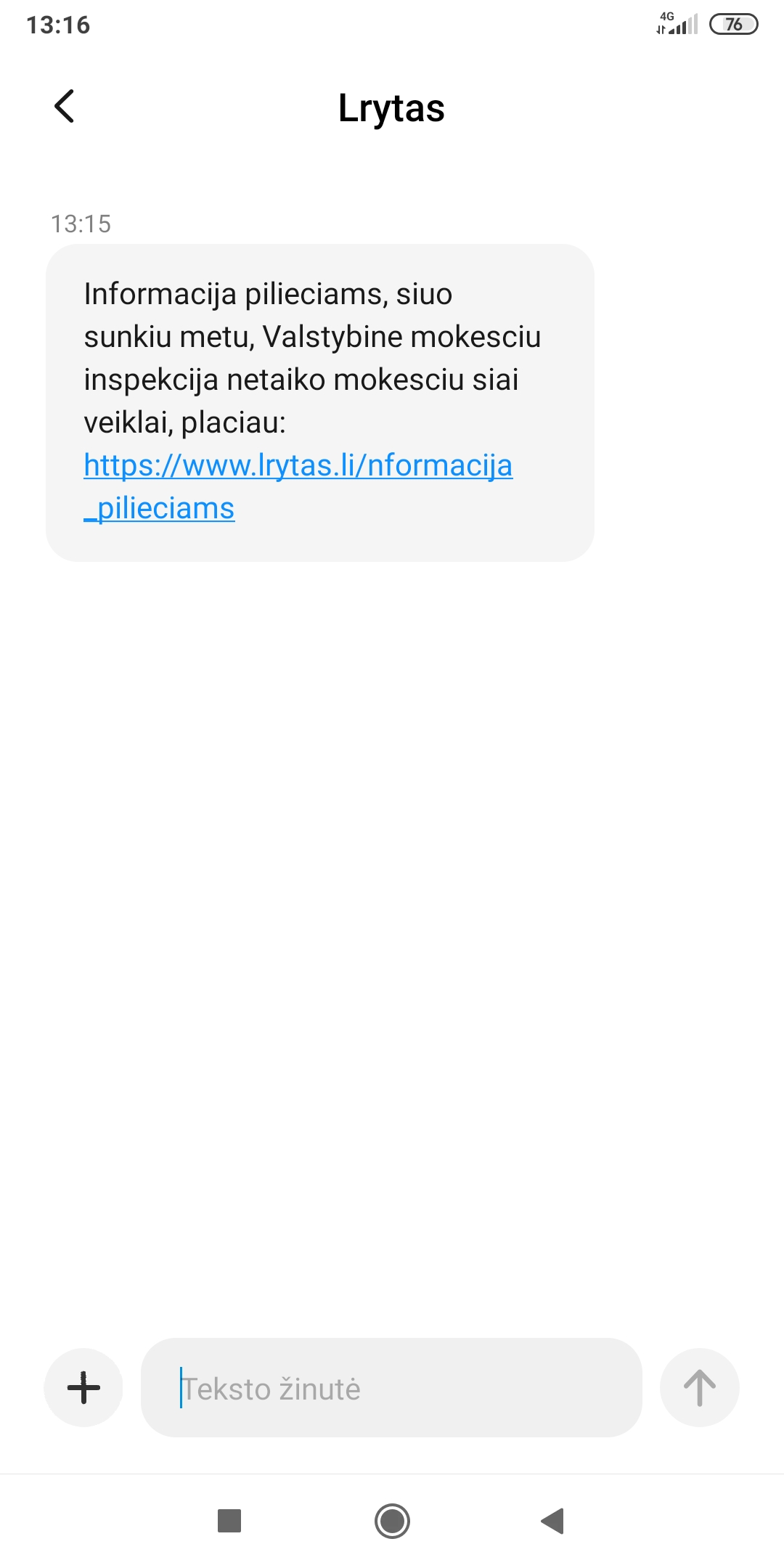This screenshot has width=784, height=1568.
Task: Focus the Teksto žinutė text field
Action: tap(392, 1388)
